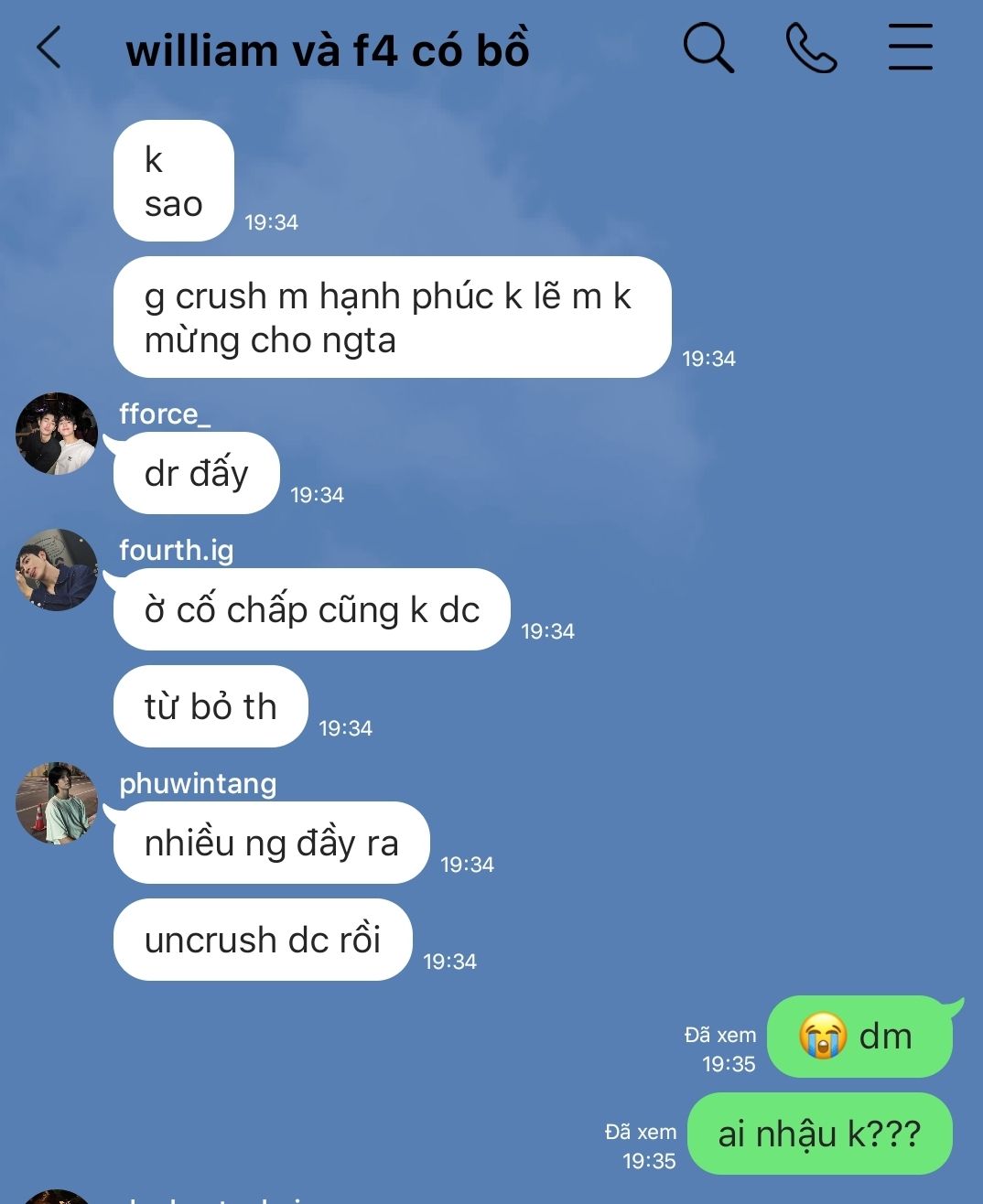983x1204 pixels.
Task: Open fourth.ig's profile picture
Action: tap(57, 569)
